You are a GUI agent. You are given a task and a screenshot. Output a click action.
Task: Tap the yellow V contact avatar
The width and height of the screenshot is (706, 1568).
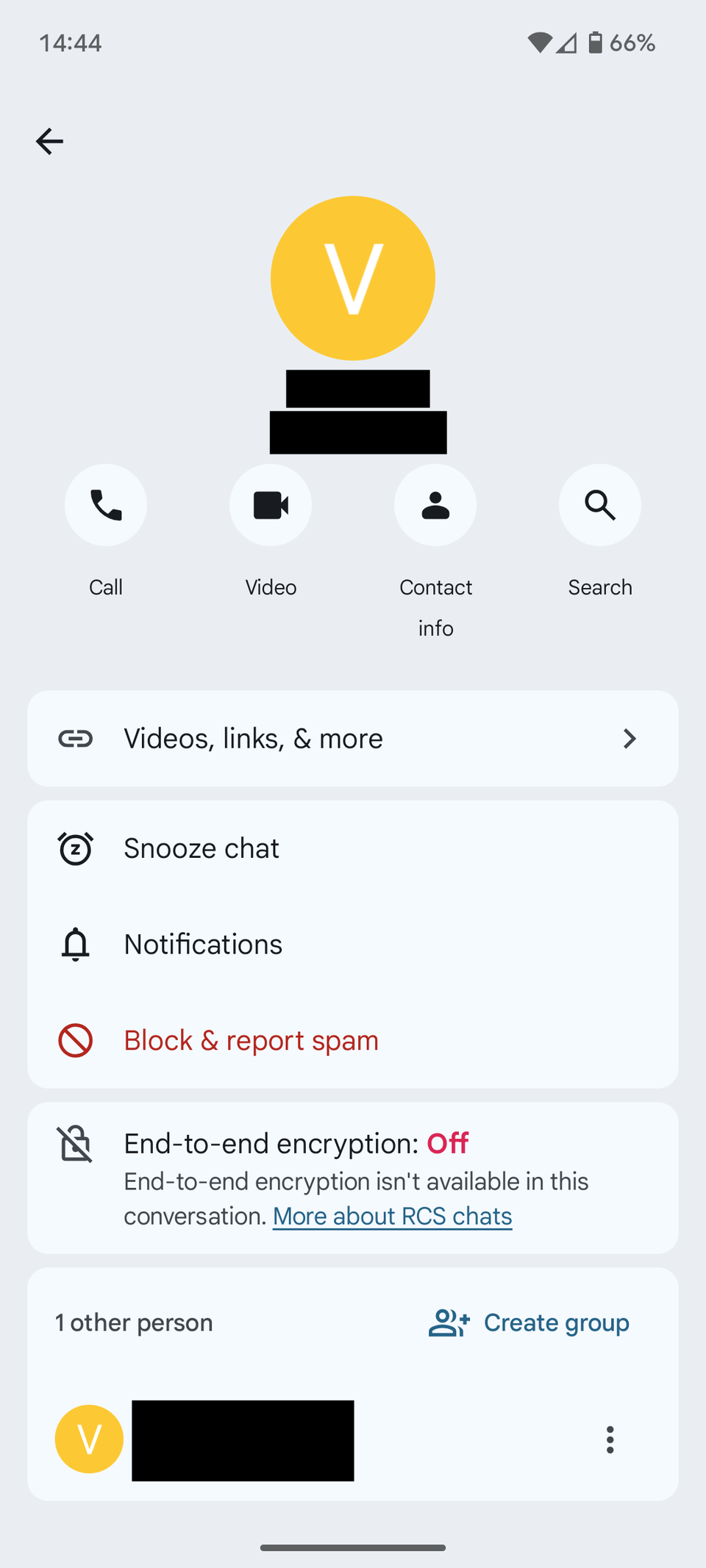point(353,278)
